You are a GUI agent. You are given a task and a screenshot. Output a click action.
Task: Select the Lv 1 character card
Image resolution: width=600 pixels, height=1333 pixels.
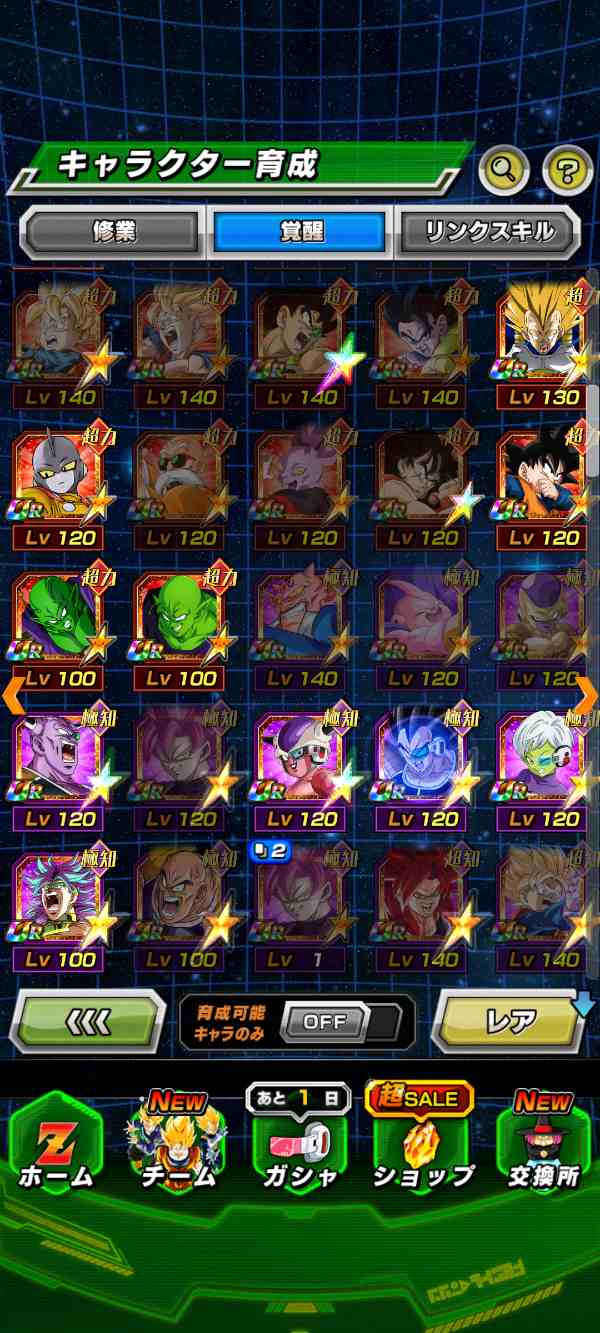(300, 908)
